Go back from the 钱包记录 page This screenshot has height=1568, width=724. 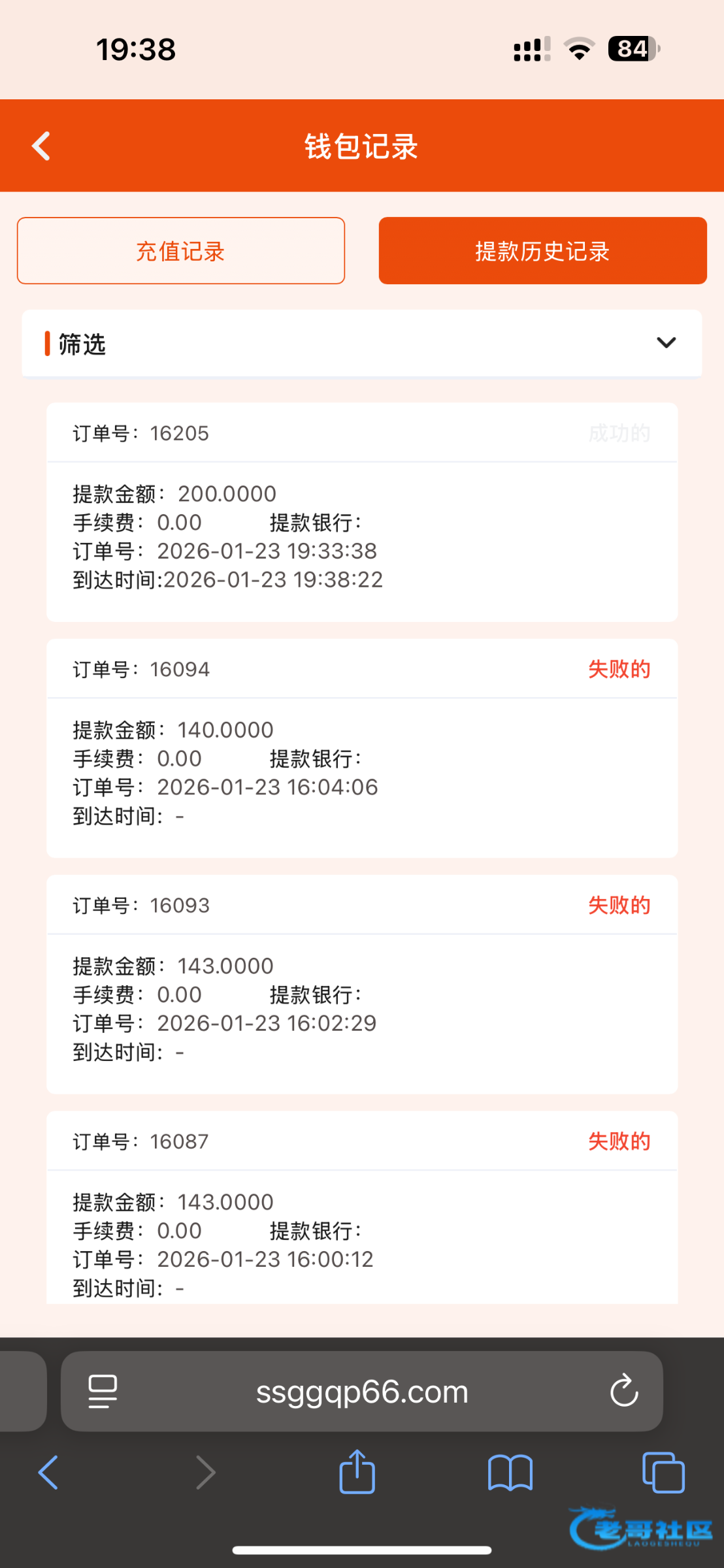(x=41, y=146)
